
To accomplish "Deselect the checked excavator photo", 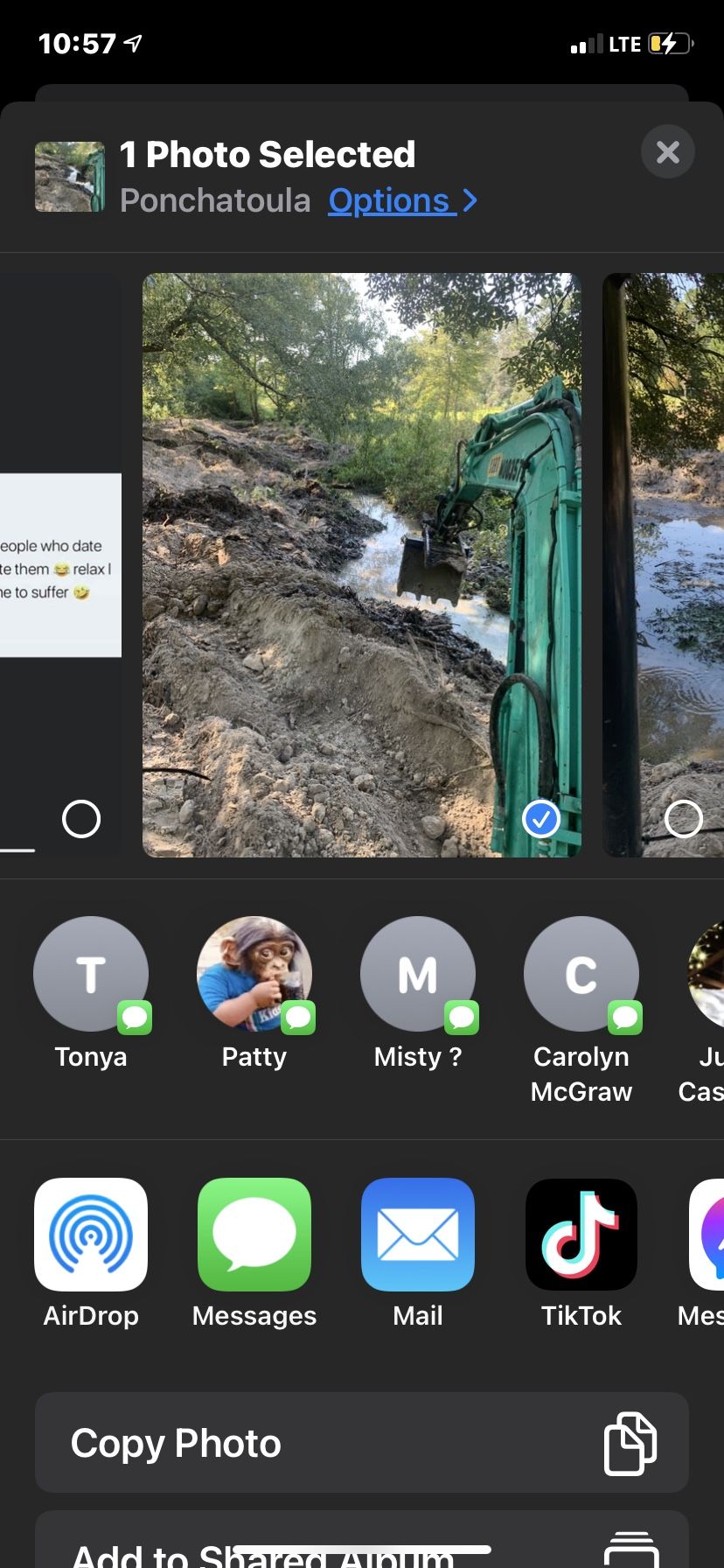I will tap(540, 819).
